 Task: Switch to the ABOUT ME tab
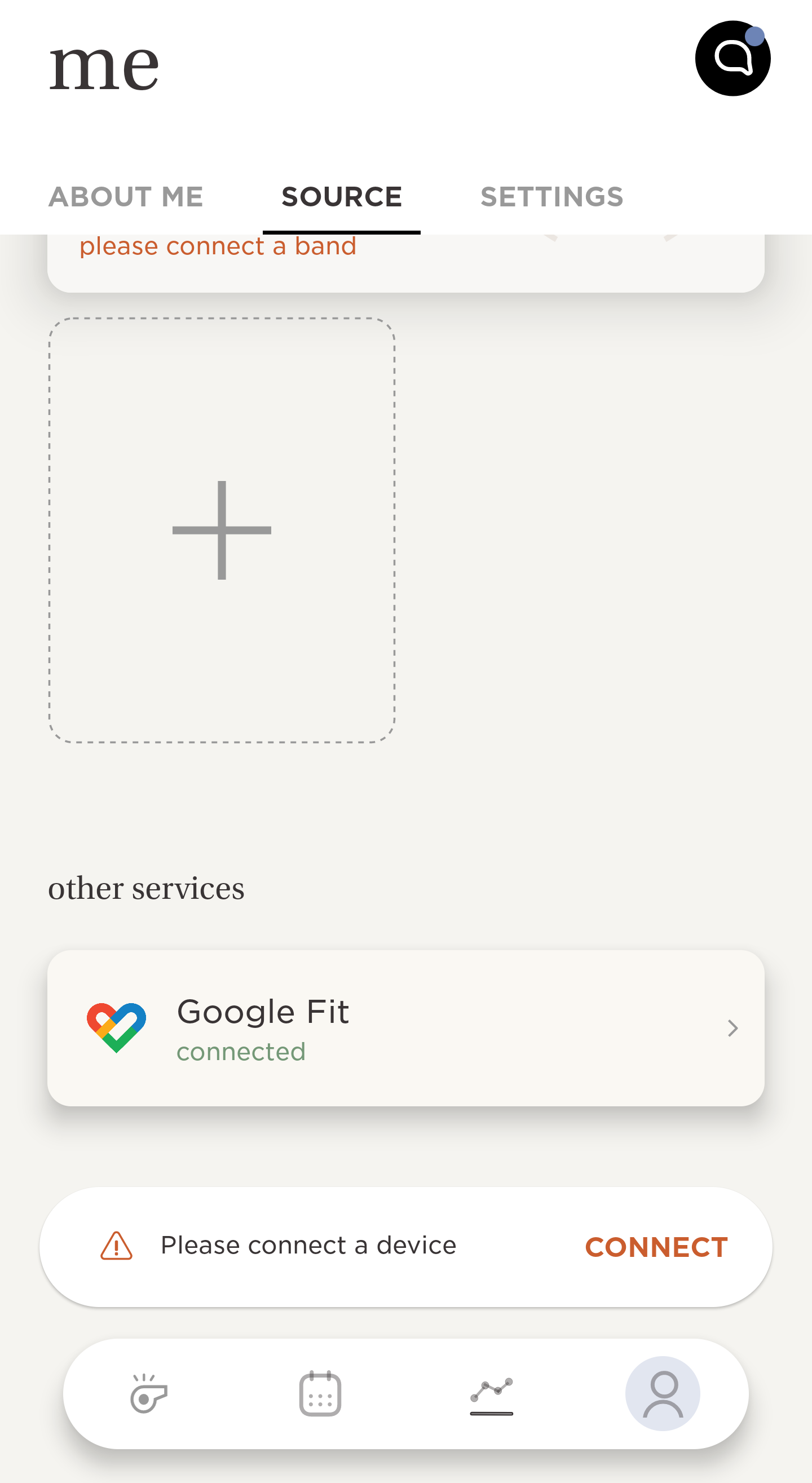click(126, 196)
